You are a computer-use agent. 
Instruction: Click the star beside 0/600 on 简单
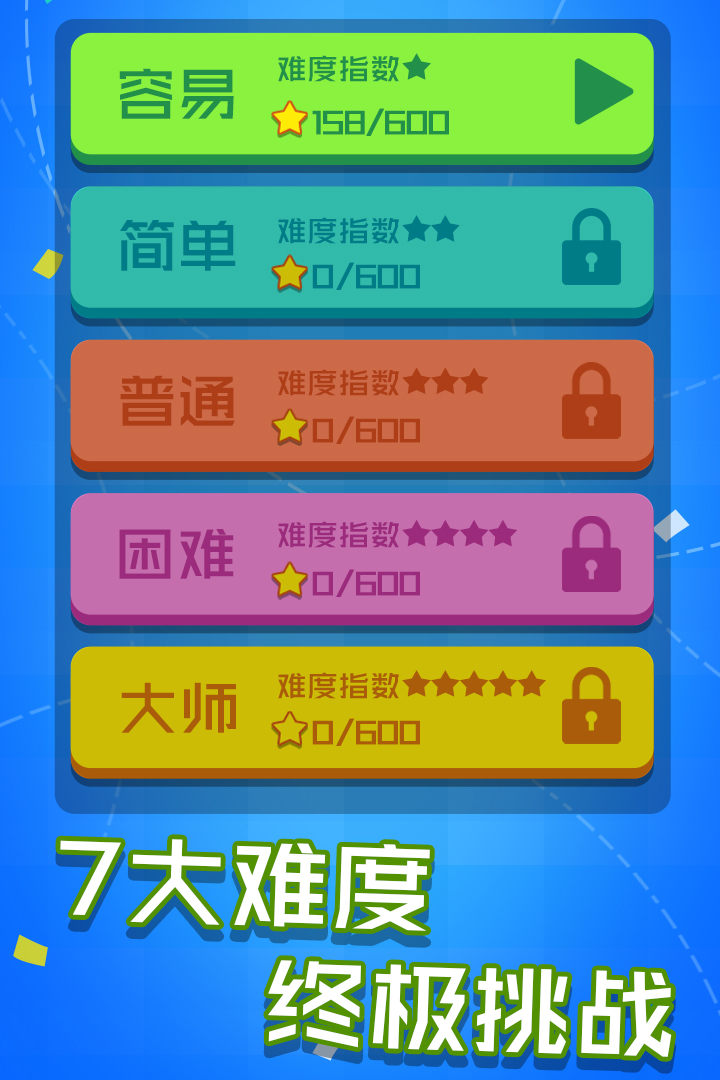tap(288, 272)
